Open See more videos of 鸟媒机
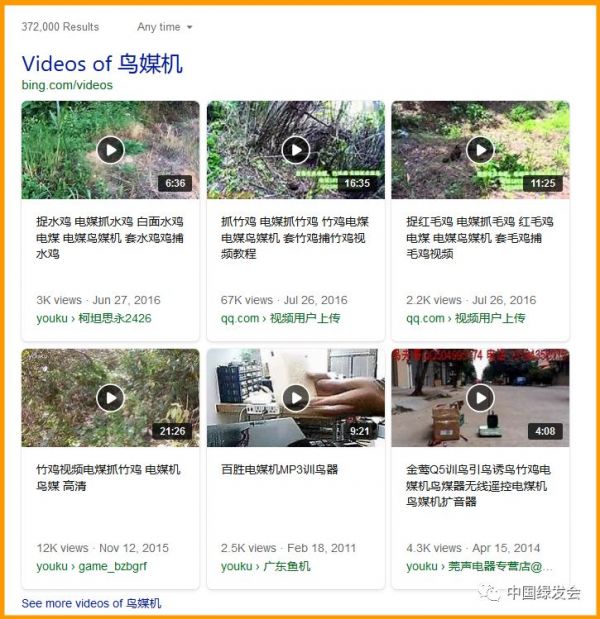 pyautogui.click(x=91, y=603)
